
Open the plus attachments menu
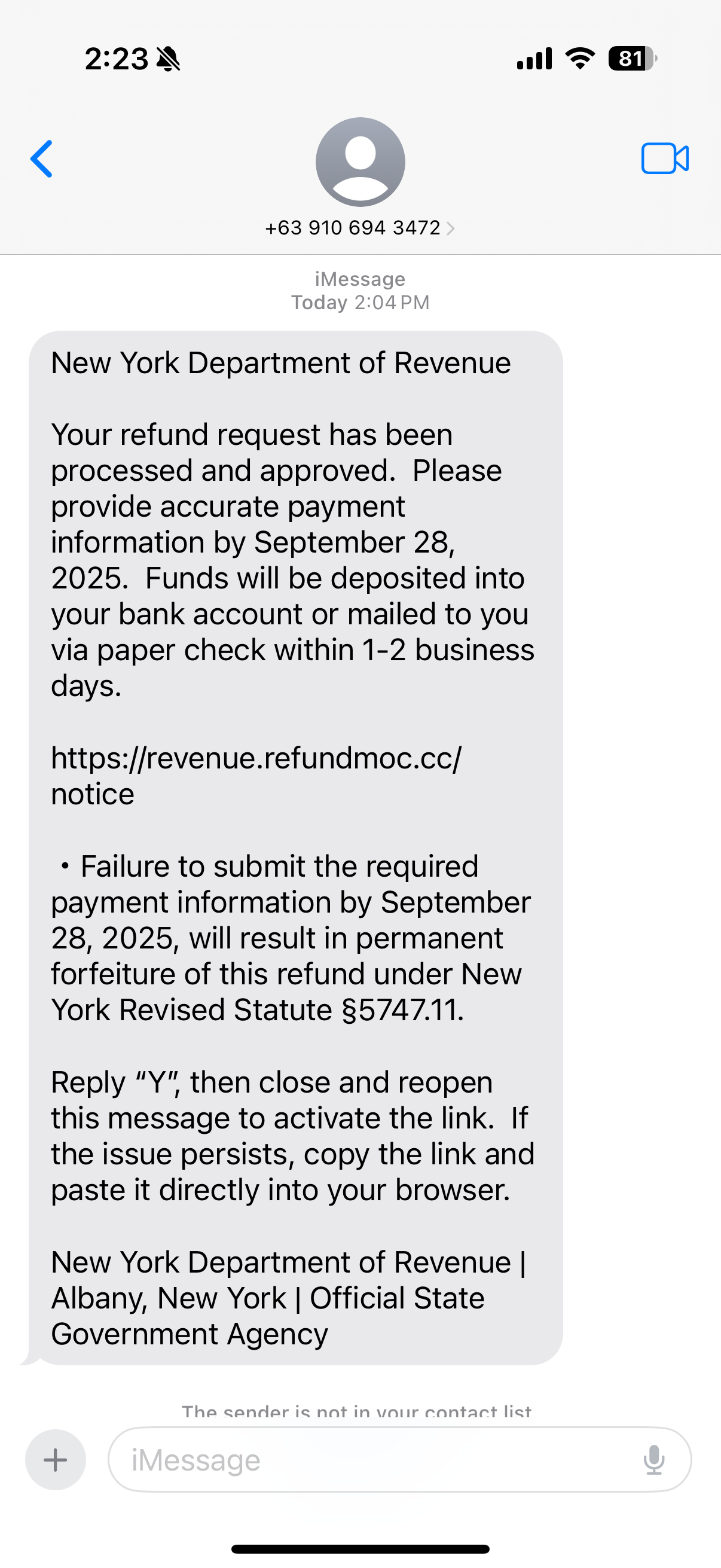tap(56, 1460)
